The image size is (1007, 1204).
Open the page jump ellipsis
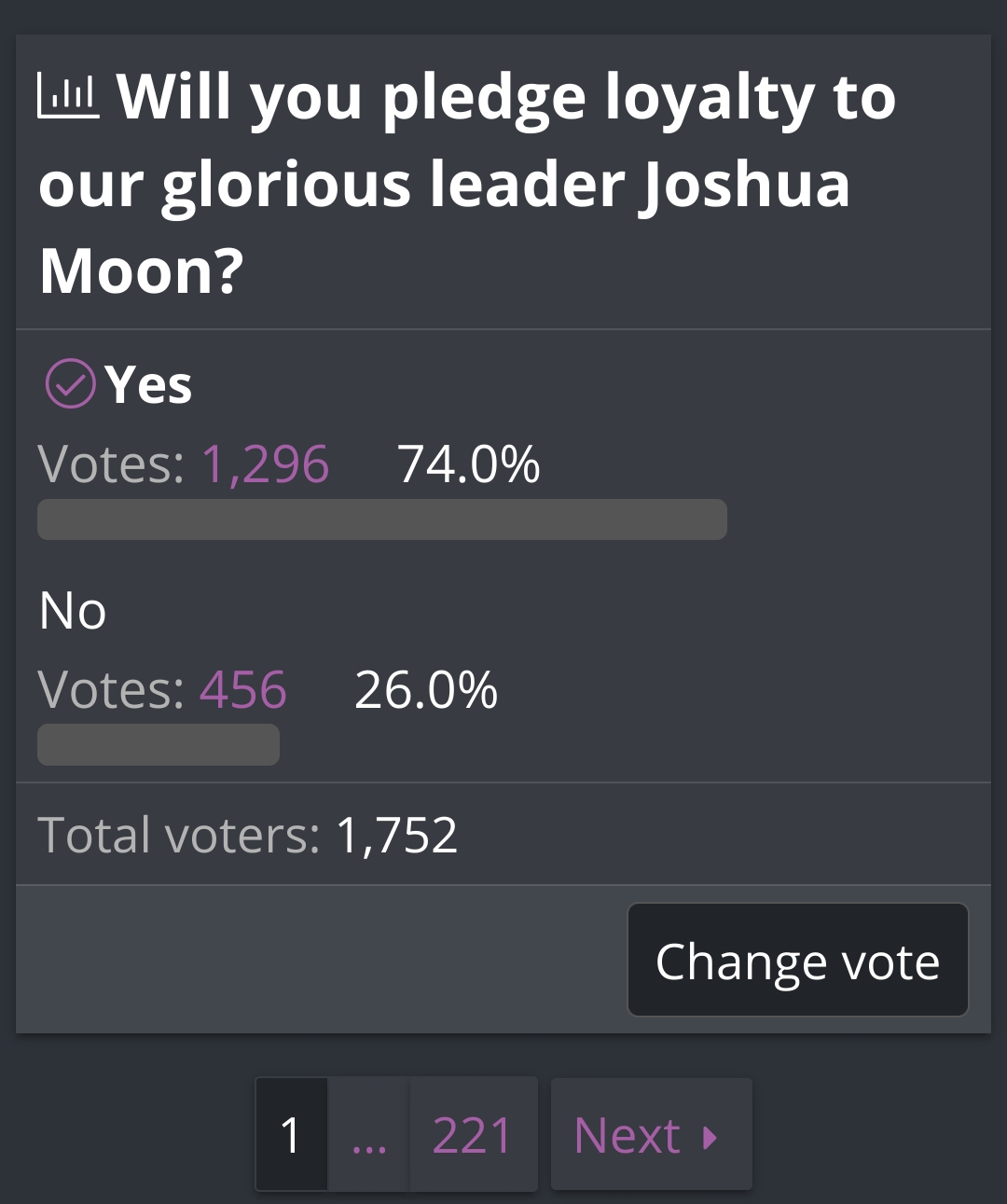click(369, 1135)
